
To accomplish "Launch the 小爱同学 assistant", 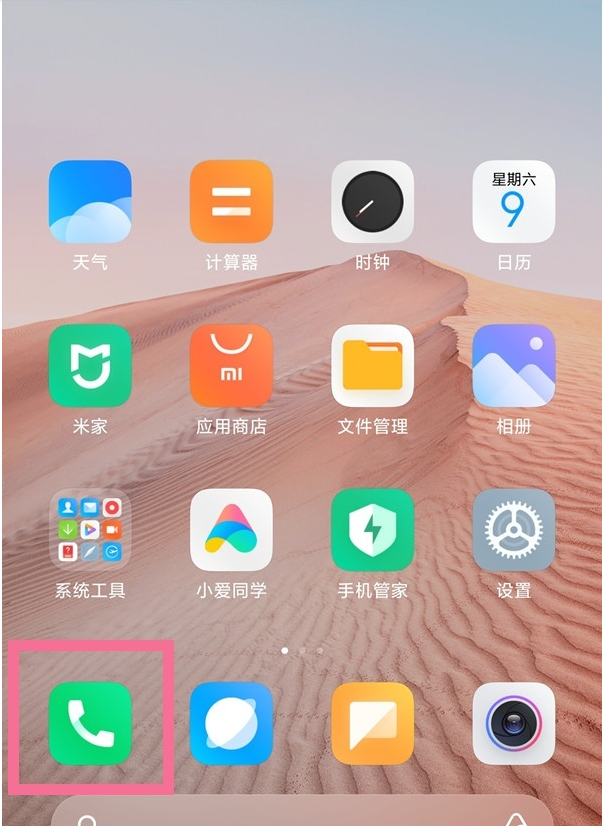I will pos(231,530).
